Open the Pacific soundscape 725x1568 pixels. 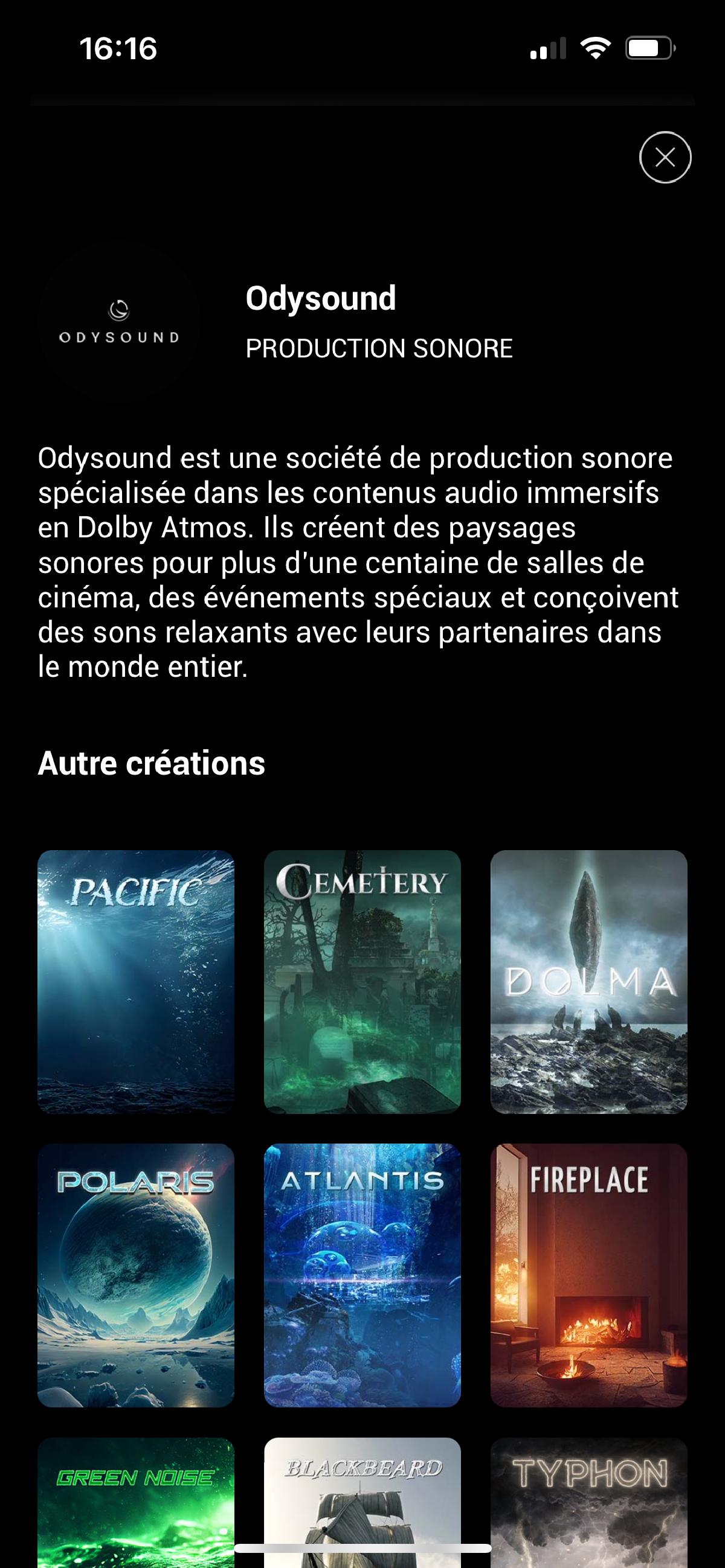[x=136, y=981]
